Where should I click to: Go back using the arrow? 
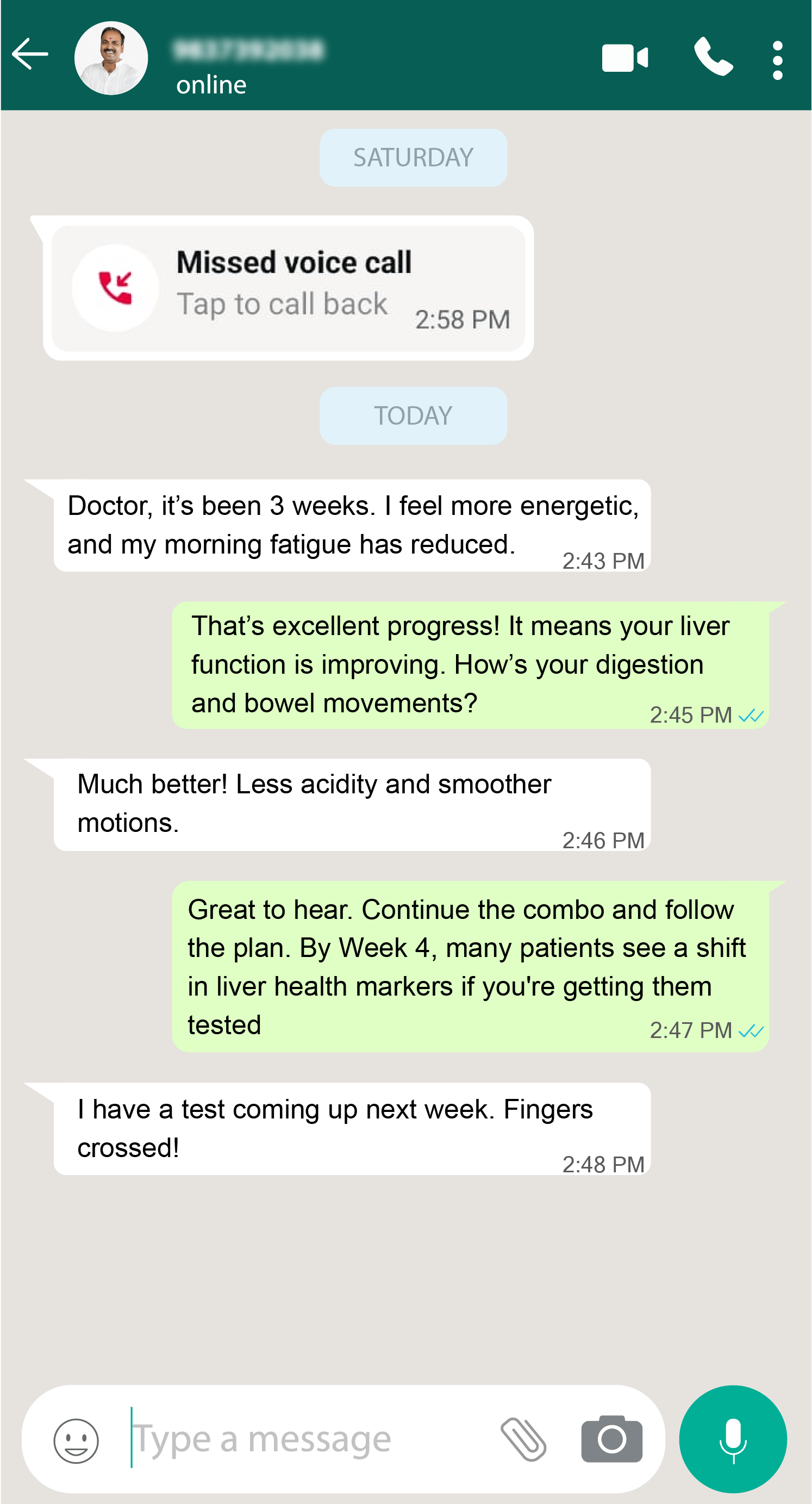point(30,54)
